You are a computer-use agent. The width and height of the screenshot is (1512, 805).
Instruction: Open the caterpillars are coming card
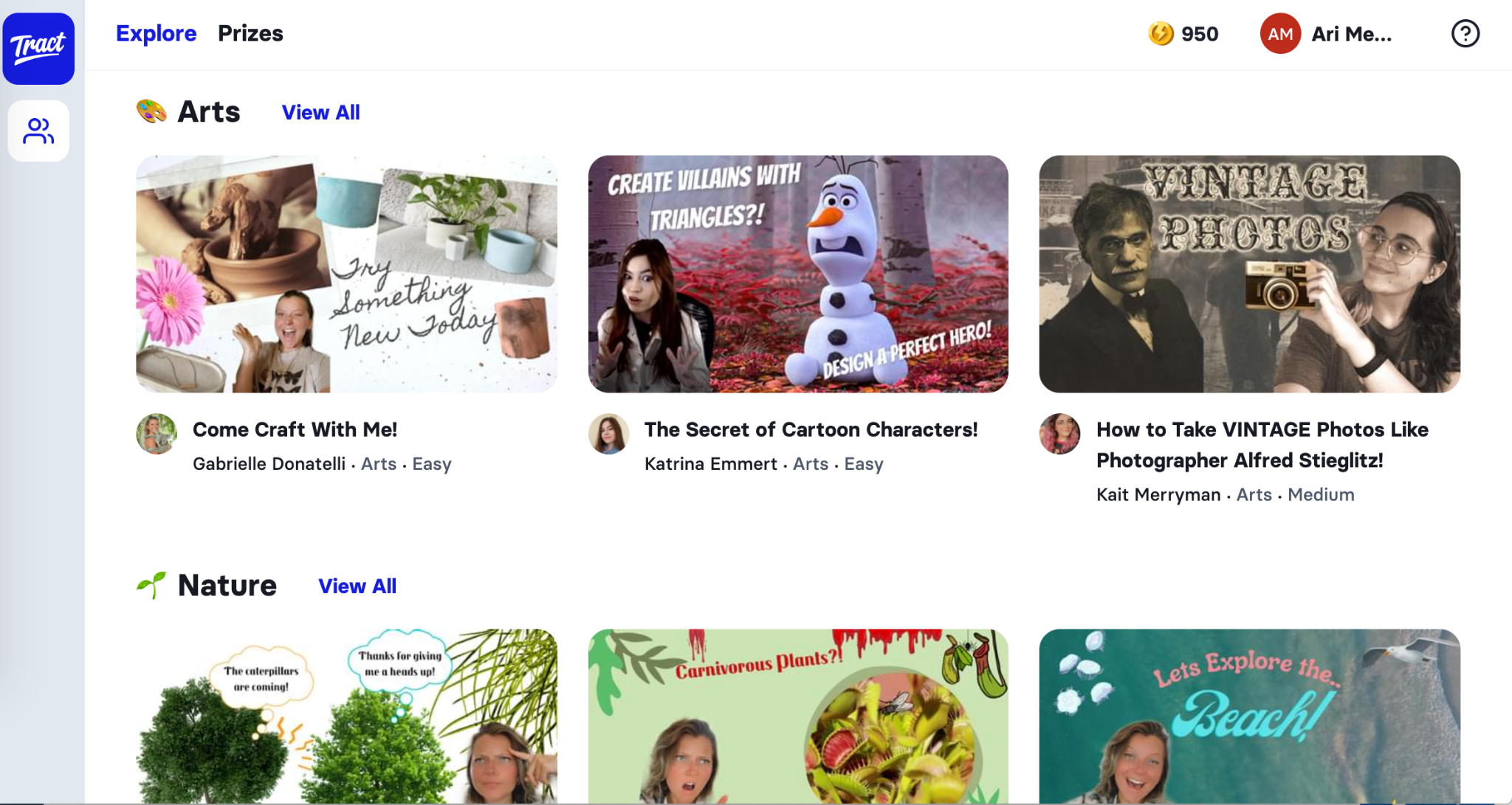[346, 716]
